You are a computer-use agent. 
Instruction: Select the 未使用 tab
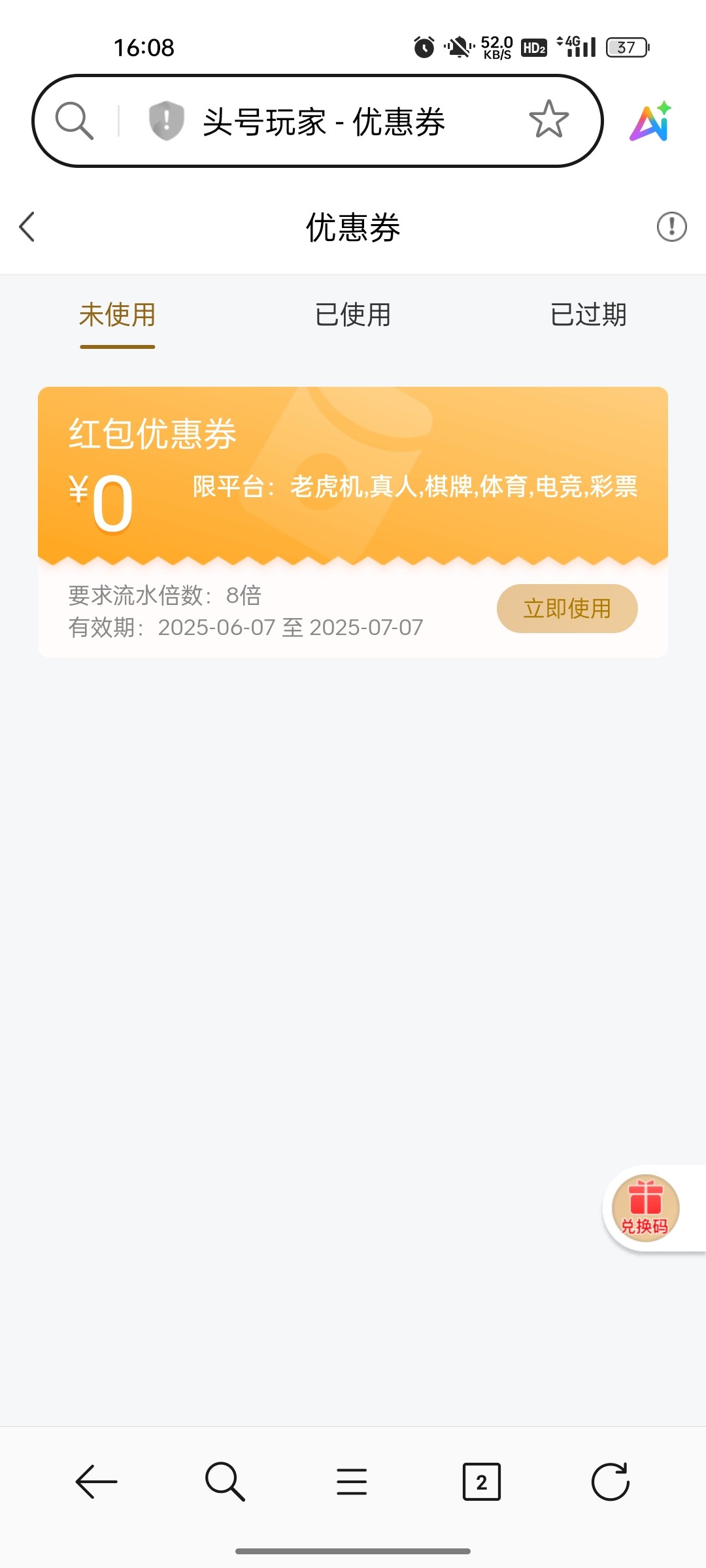(118, 315)
